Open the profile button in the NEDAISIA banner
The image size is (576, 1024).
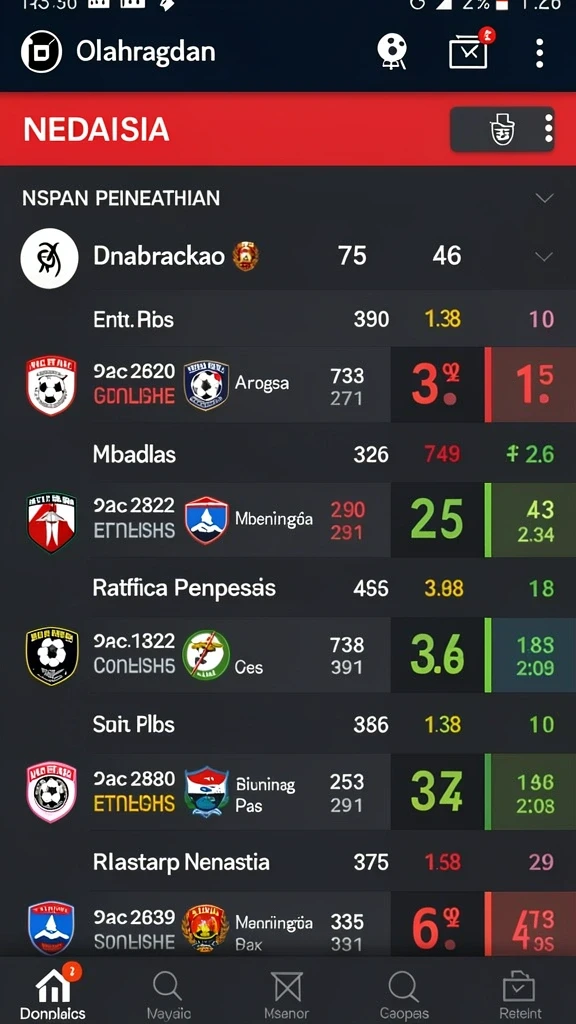click(502, 129)
